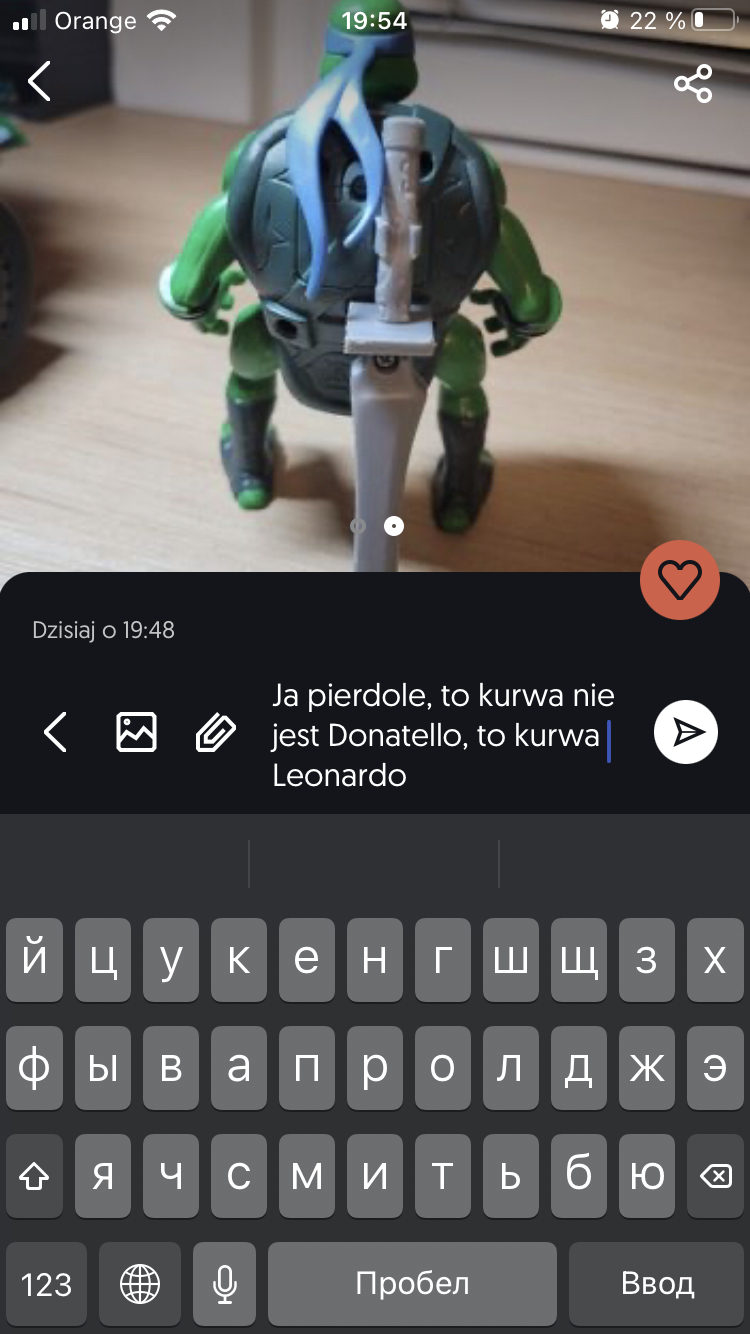Switch keyboard language with the globe key
The width and height of the screenshot is (750, 1334).
coord(140,1284)
